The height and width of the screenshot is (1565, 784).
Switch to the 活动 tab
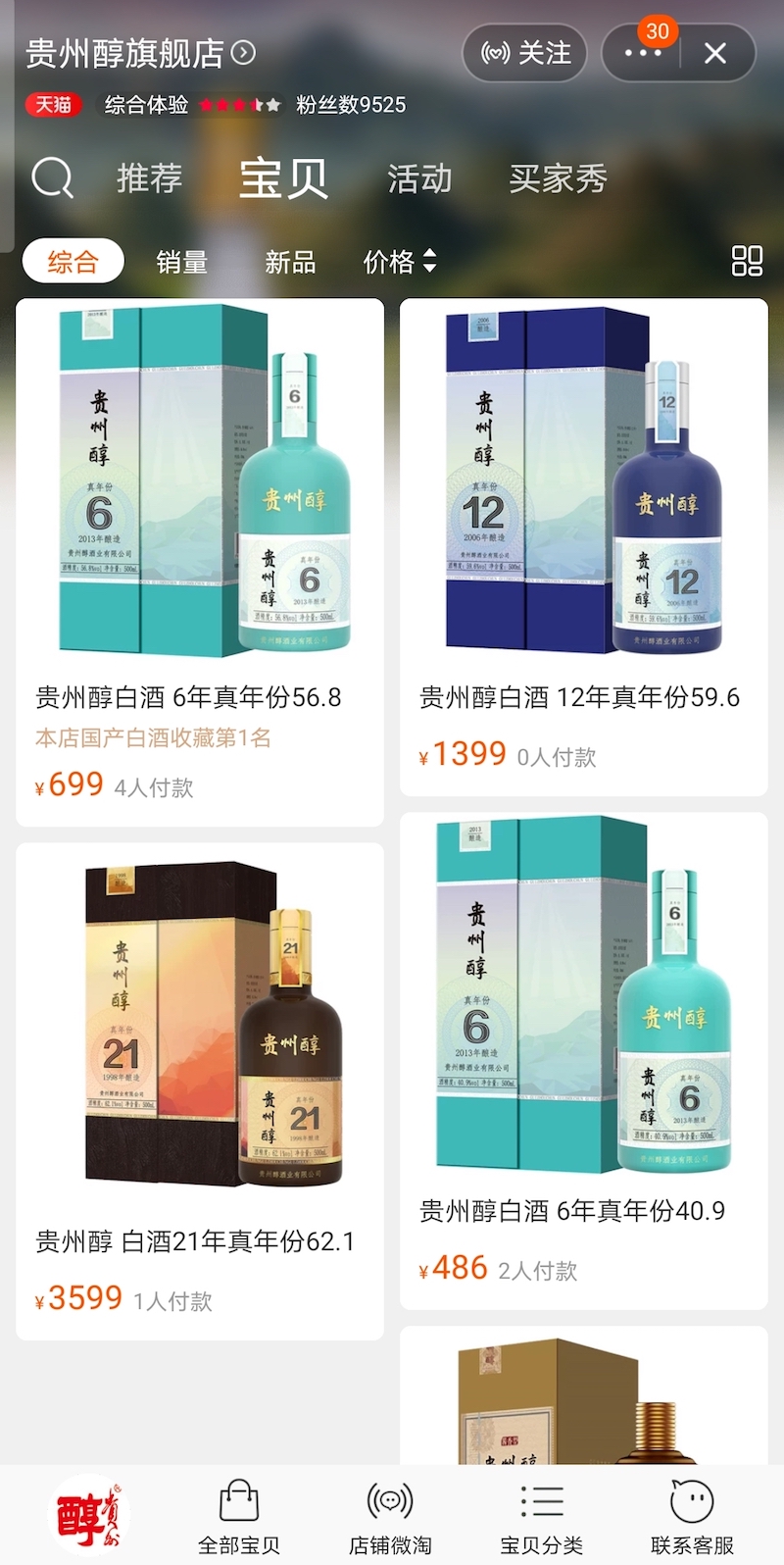419,178
